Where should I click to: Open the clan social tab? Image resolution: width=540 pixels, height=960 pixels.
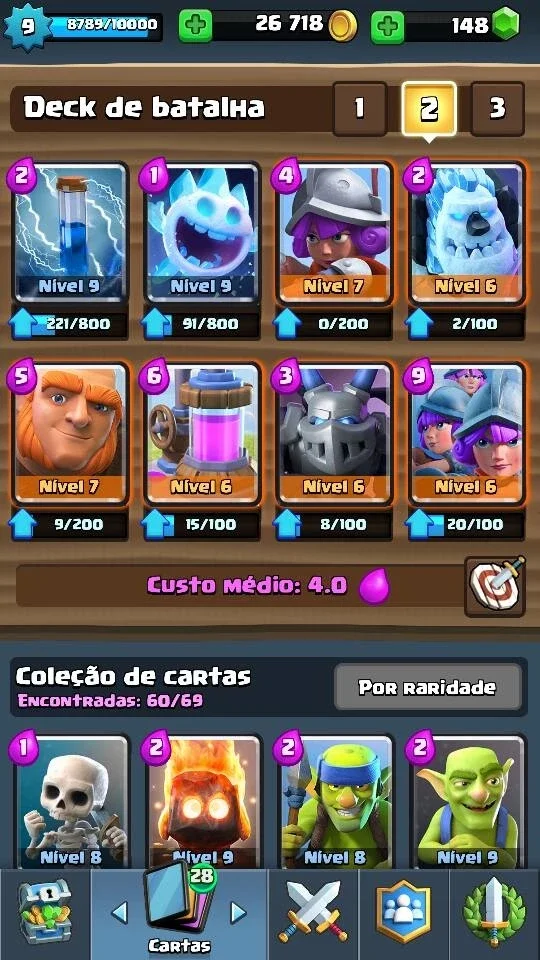click(x=403, y=914)
